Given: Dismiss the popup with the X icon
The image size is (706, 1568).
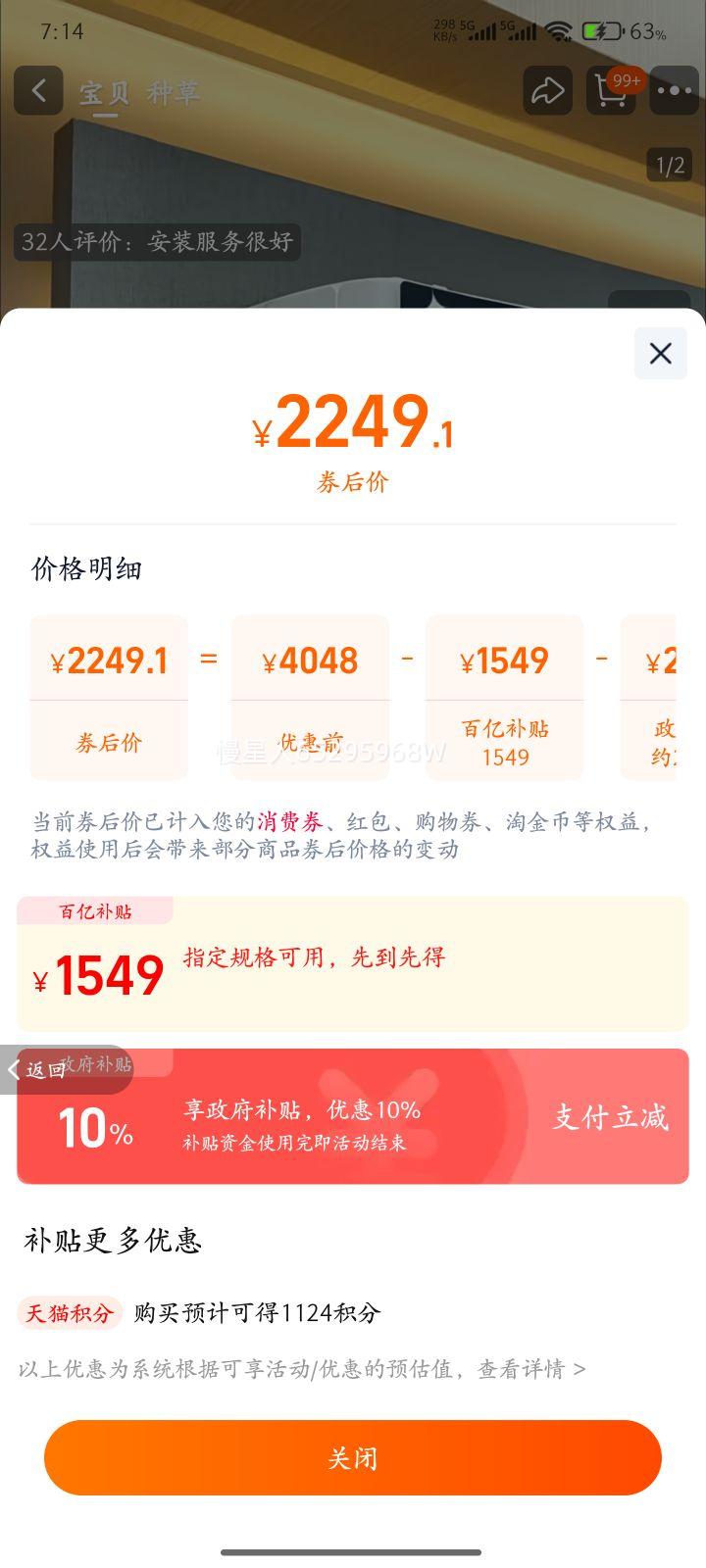Looking at the screenshot, I should (x=659, y=354).
